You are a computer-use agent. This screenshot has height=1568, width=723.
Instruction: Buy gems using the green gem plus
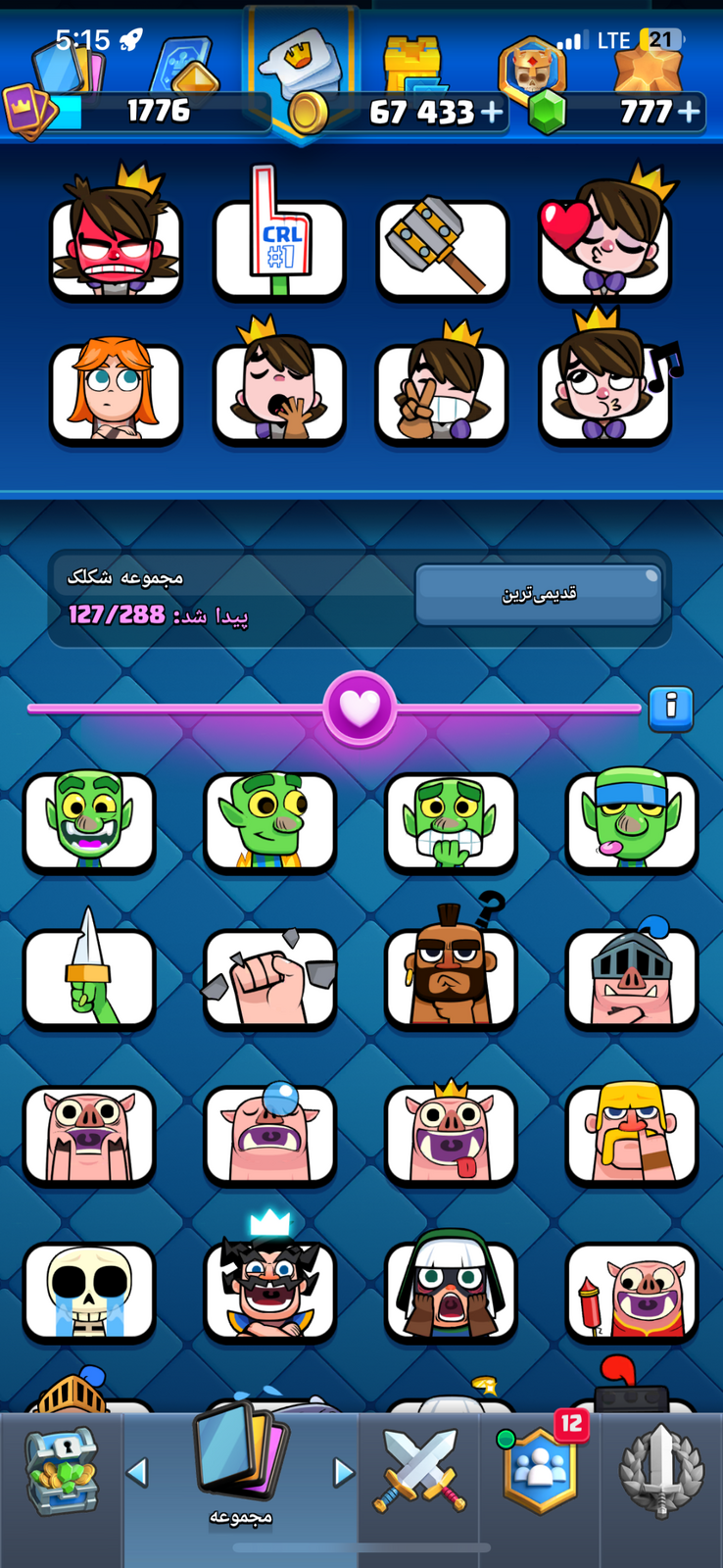pyautogui.click(x=690, y=112)
